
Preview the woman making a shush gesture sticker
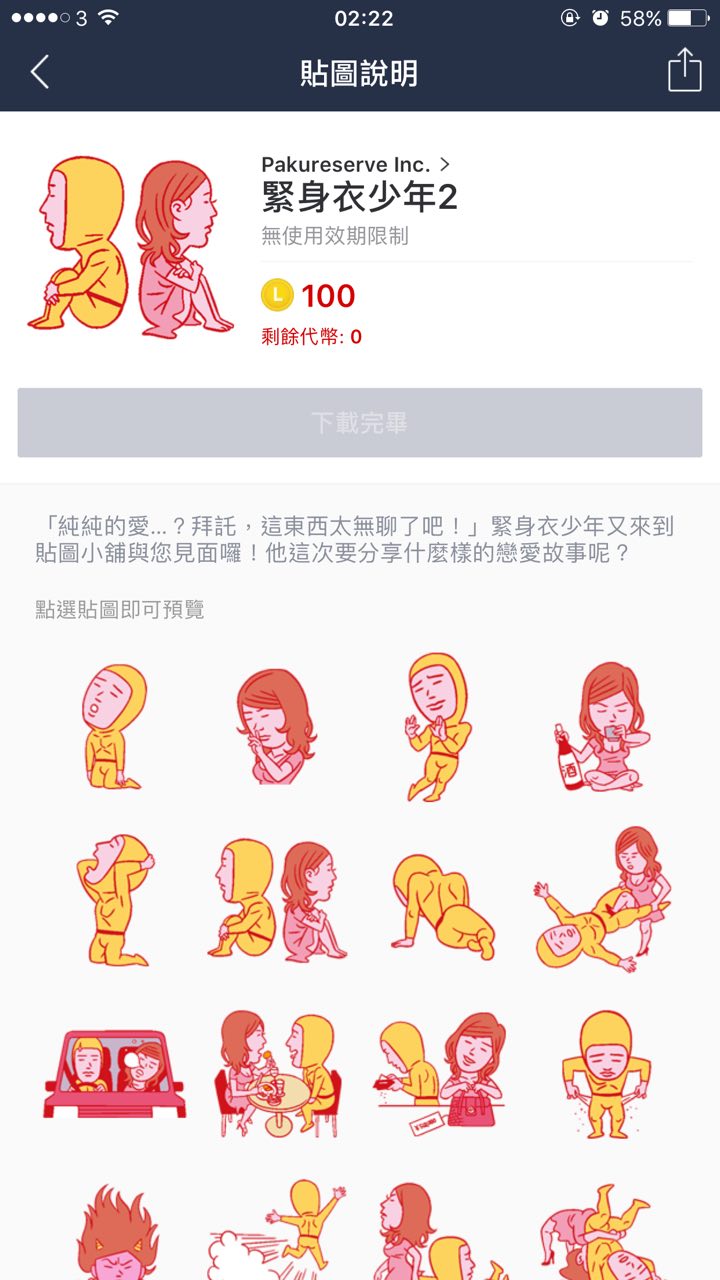click(277, 726)
